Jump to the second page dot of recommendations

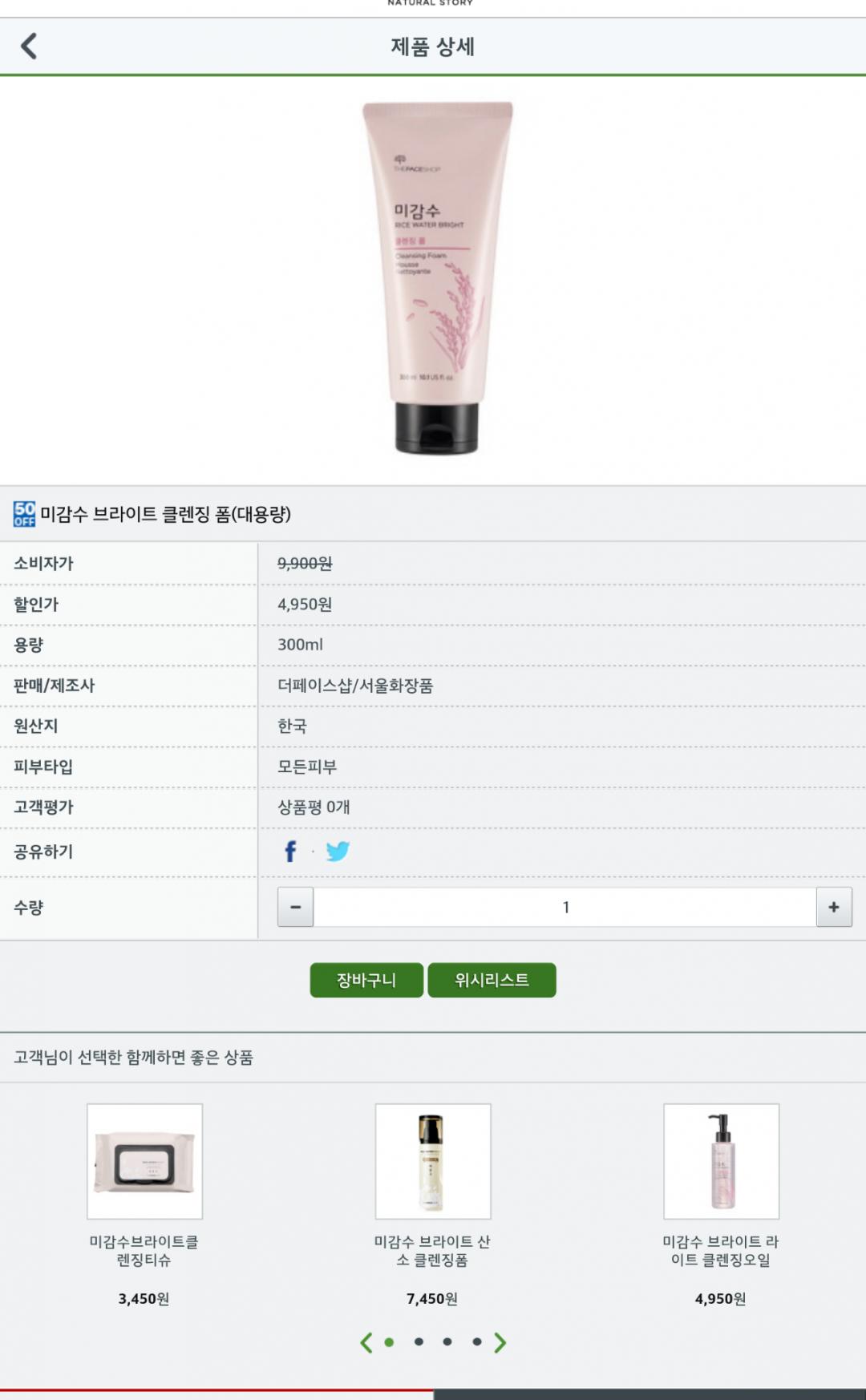click(419, 1341)
